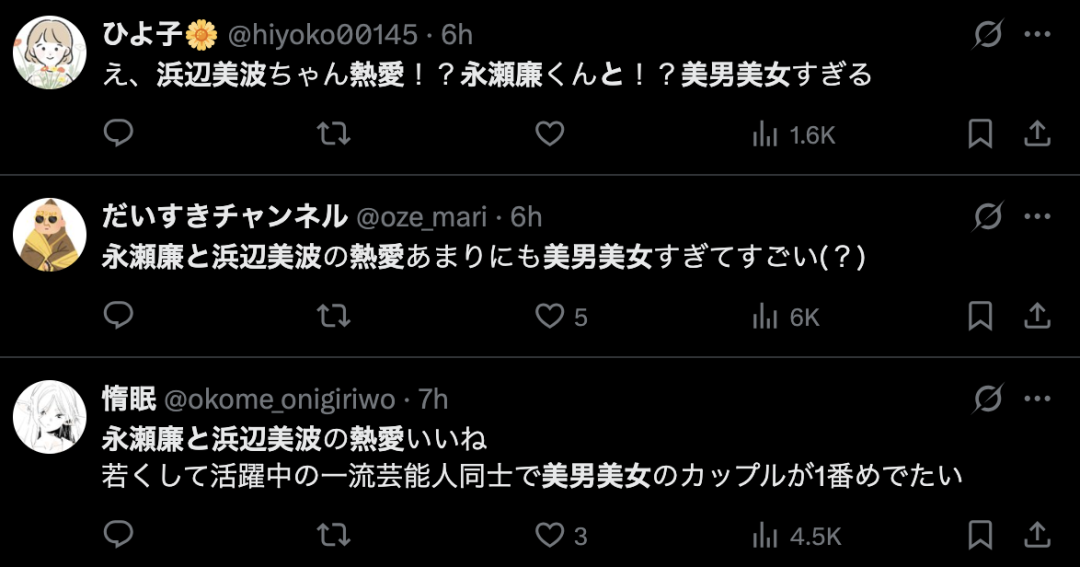Reply to だいすきチャンネル's tweet
1080x567 pixels.
[x=119, y=317]
